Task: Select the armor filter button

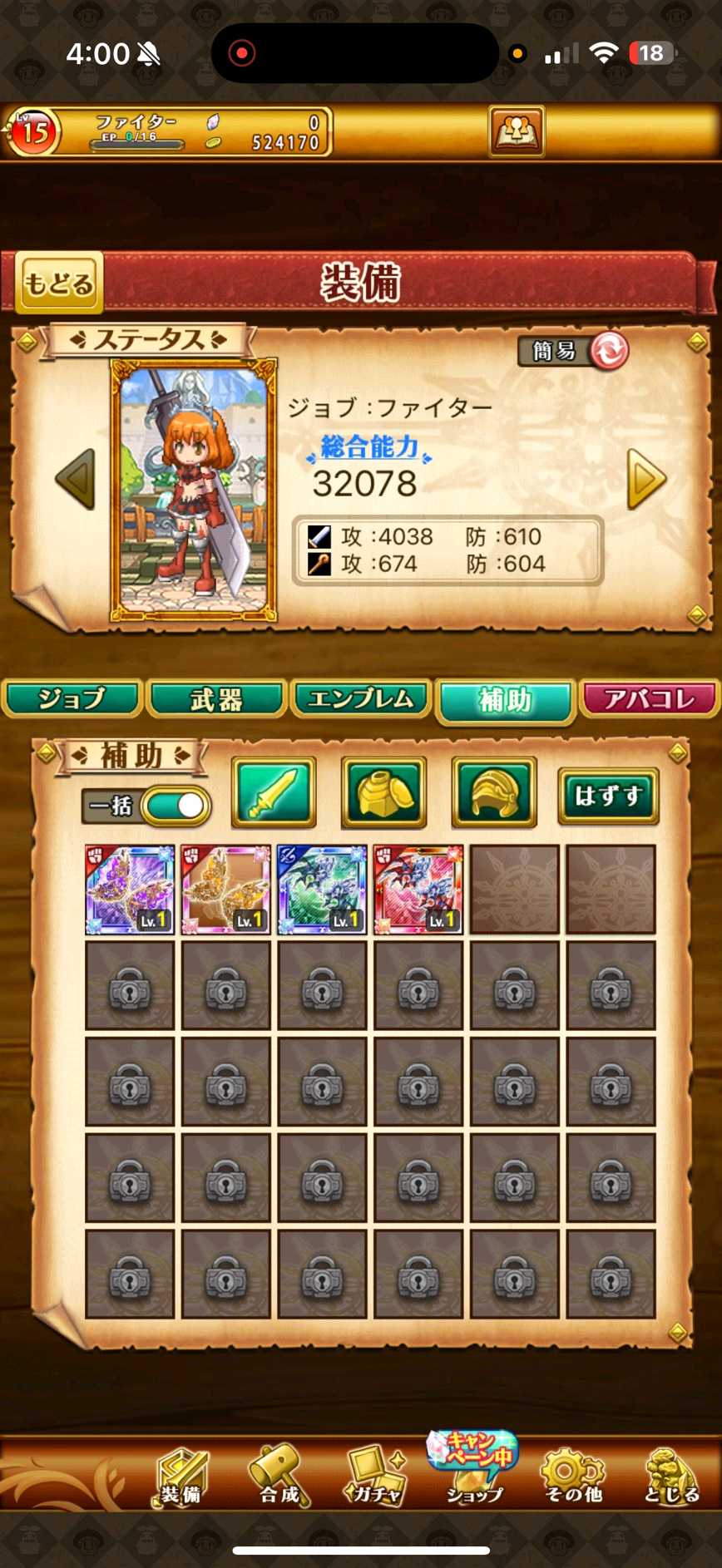Action: click(x=383, y=792)
